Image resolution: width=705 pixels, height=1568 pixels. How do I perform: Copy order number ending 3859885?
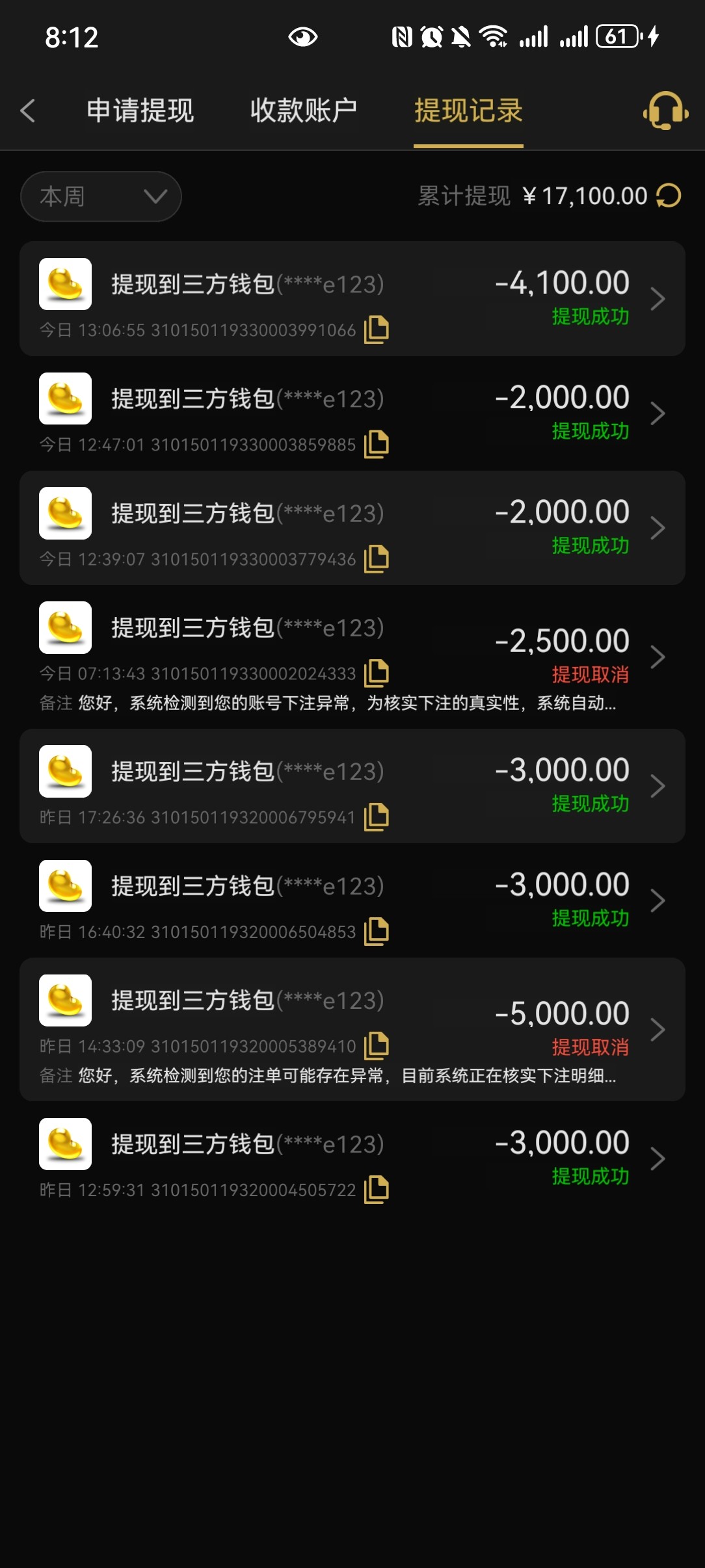(x=377, y=444)
